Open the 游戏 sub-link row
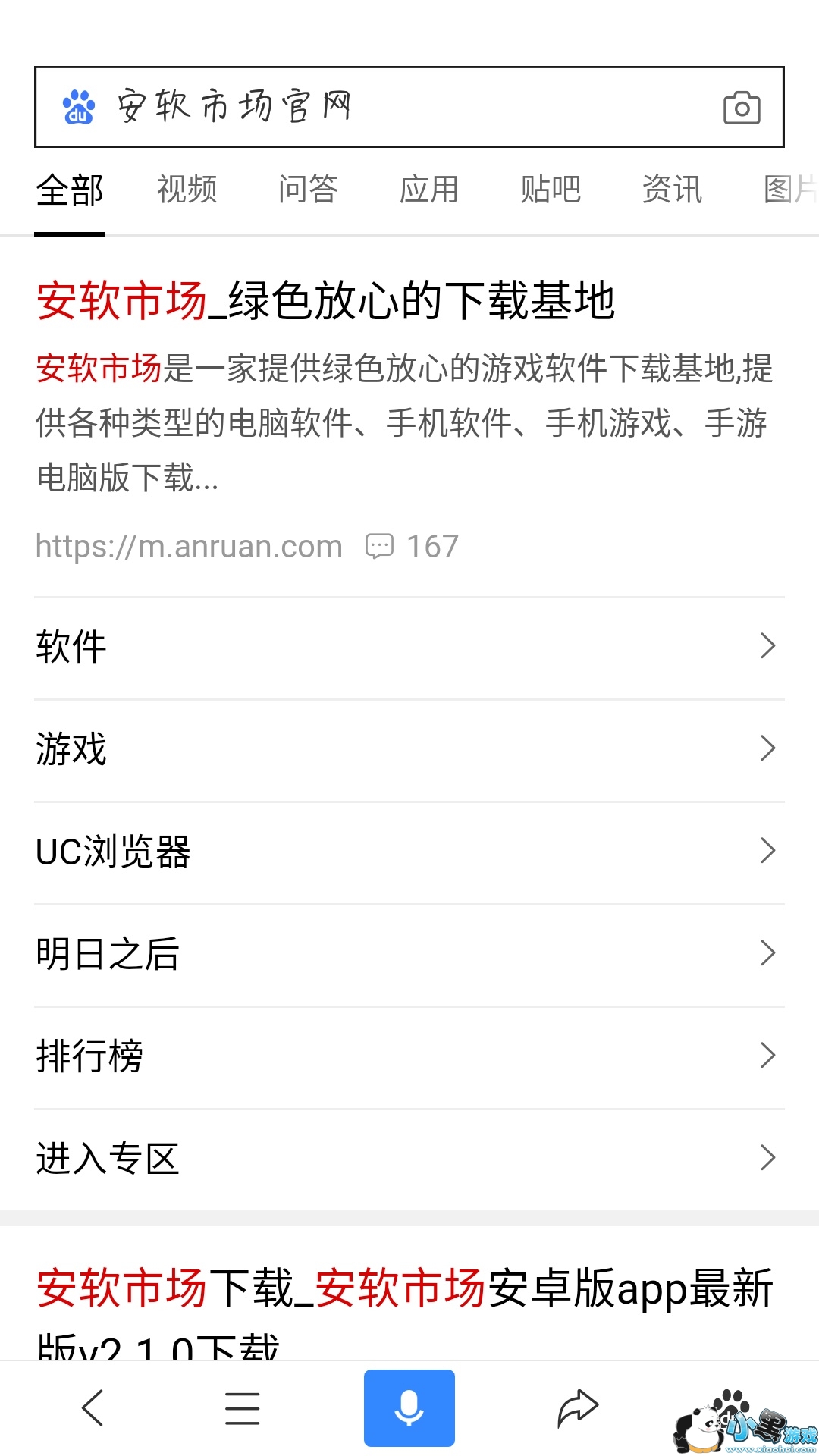 point(409,749)
